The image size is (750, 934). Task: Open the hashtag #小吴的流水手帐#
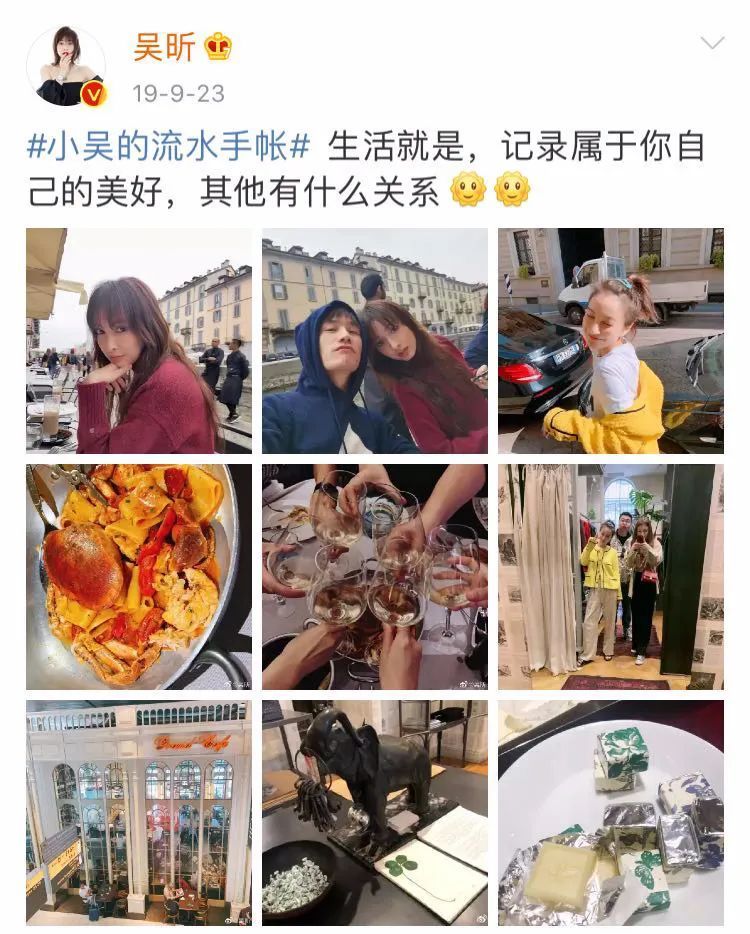click(169, 146)
